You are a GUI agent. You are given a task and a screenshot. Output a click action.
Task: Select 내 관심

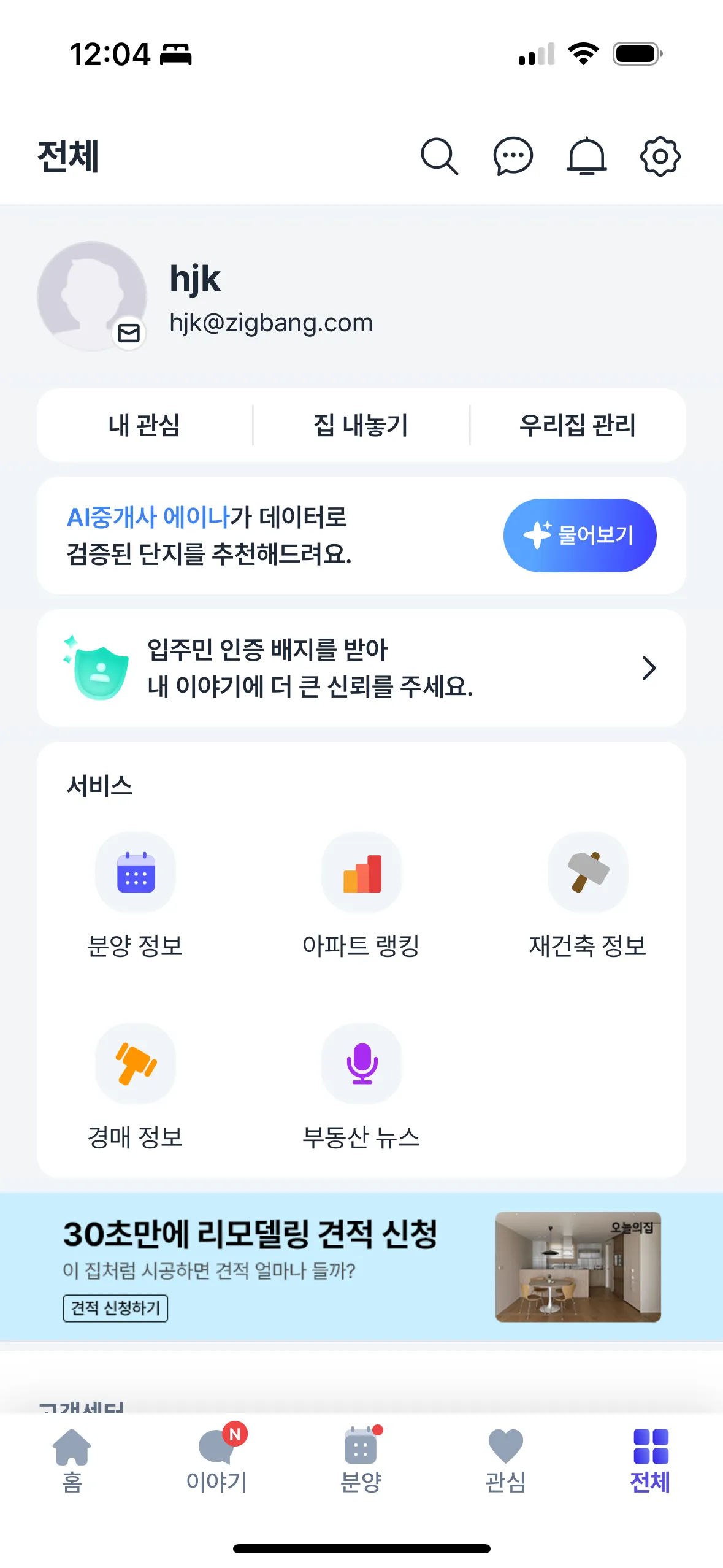(145, 425)
